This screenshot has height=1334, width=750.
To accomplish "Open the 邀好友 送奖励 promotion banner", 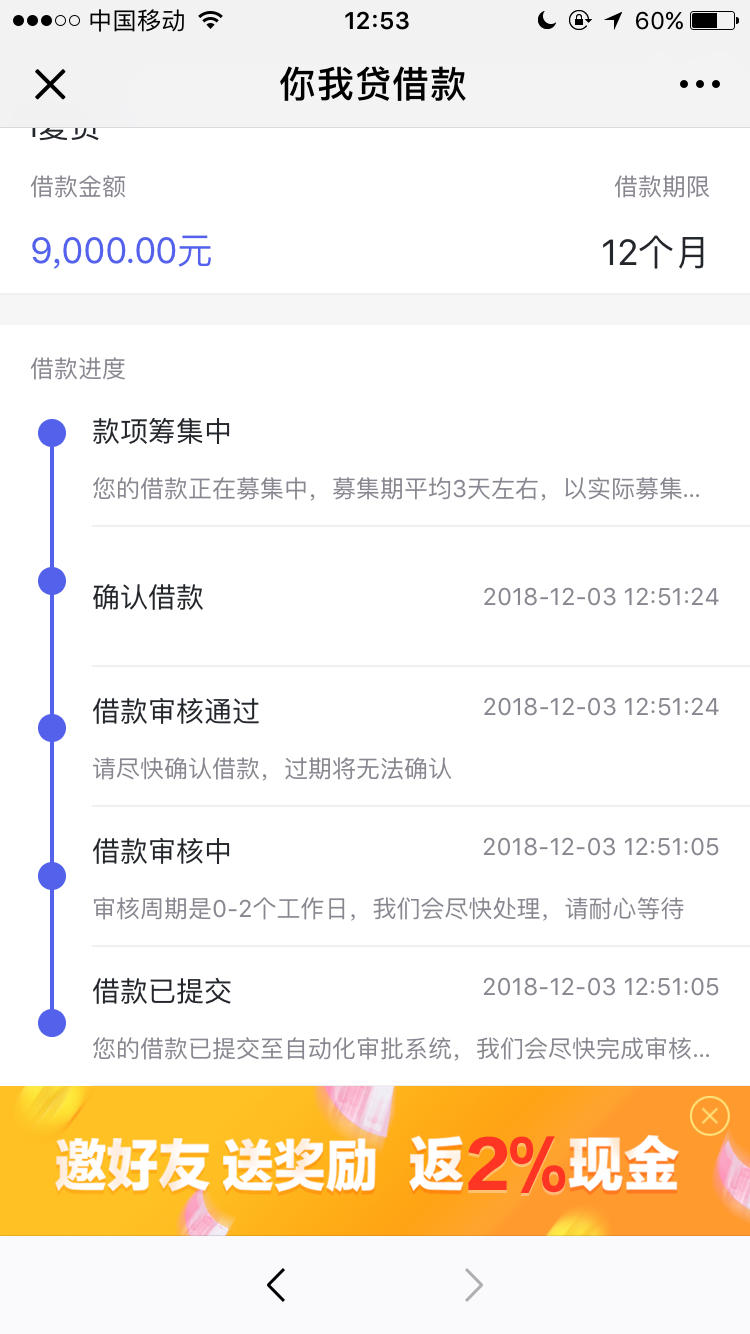I will pos(375,1161).
